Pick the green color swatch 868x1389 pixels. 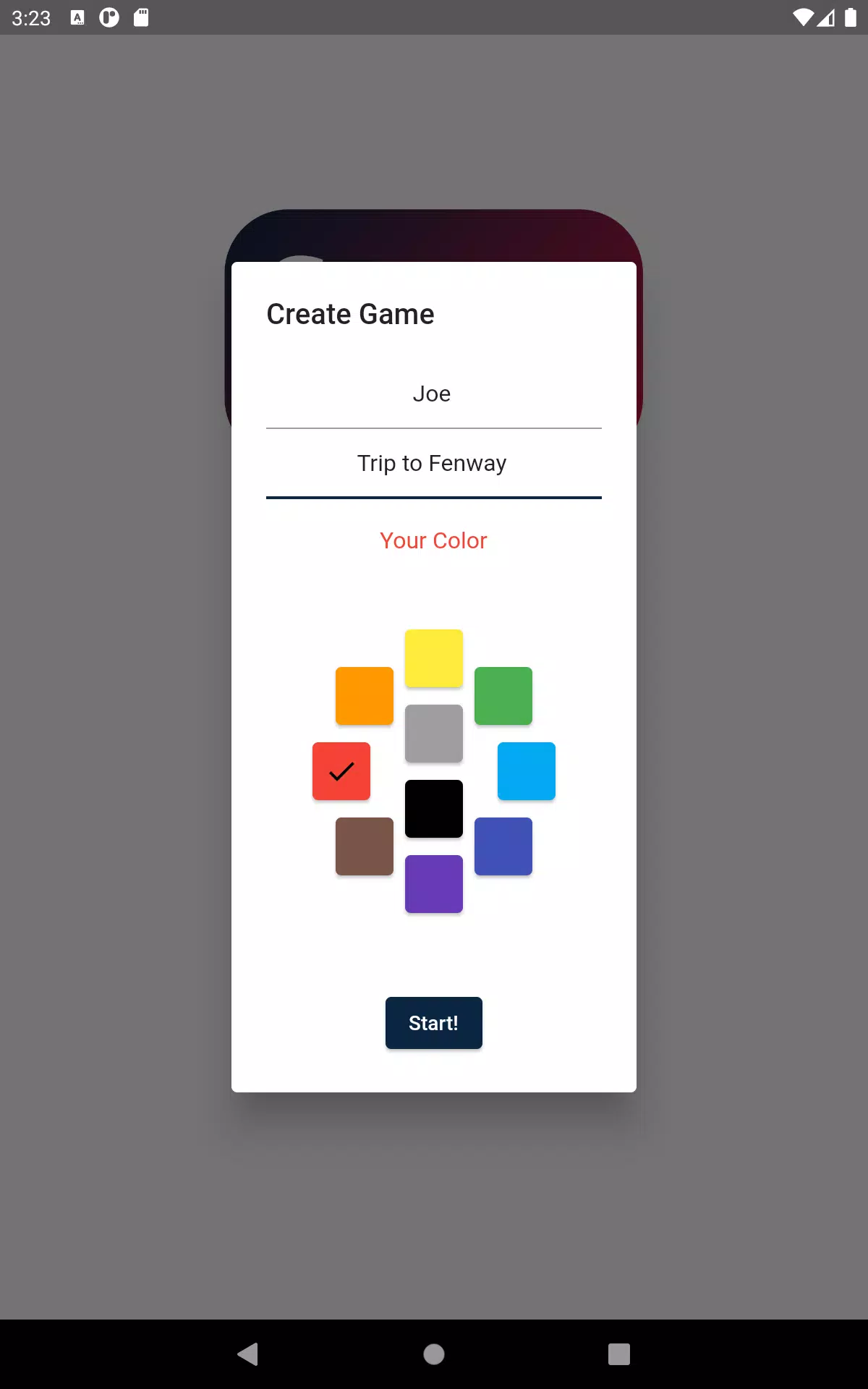coord(503,696)
